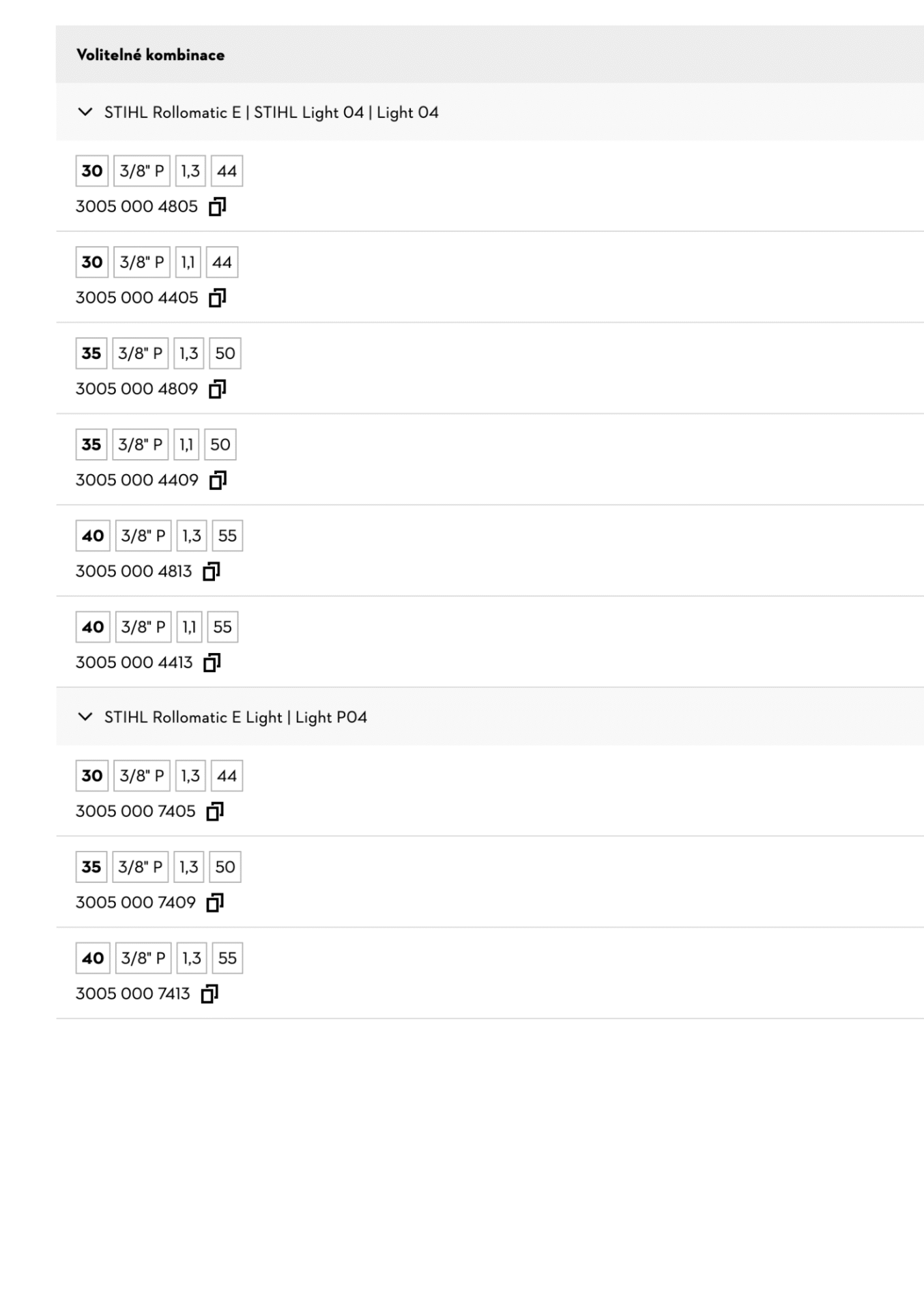Copy part number 3005 000 4413
This screenshot has height=1310, width=924.
pos(212,663)
